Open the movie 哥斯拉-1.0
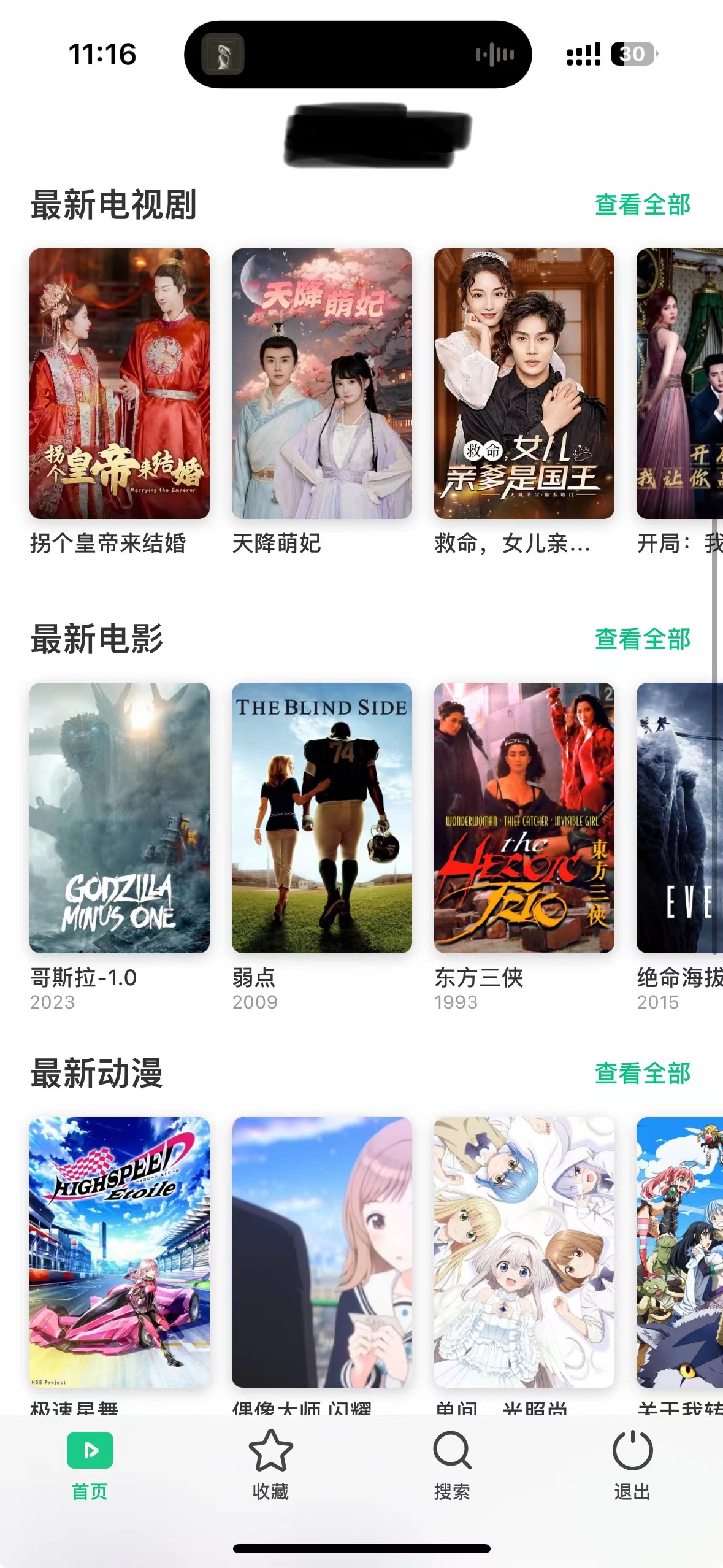The height and width of the screenshot is (1568, 723). tap(120, 818)
